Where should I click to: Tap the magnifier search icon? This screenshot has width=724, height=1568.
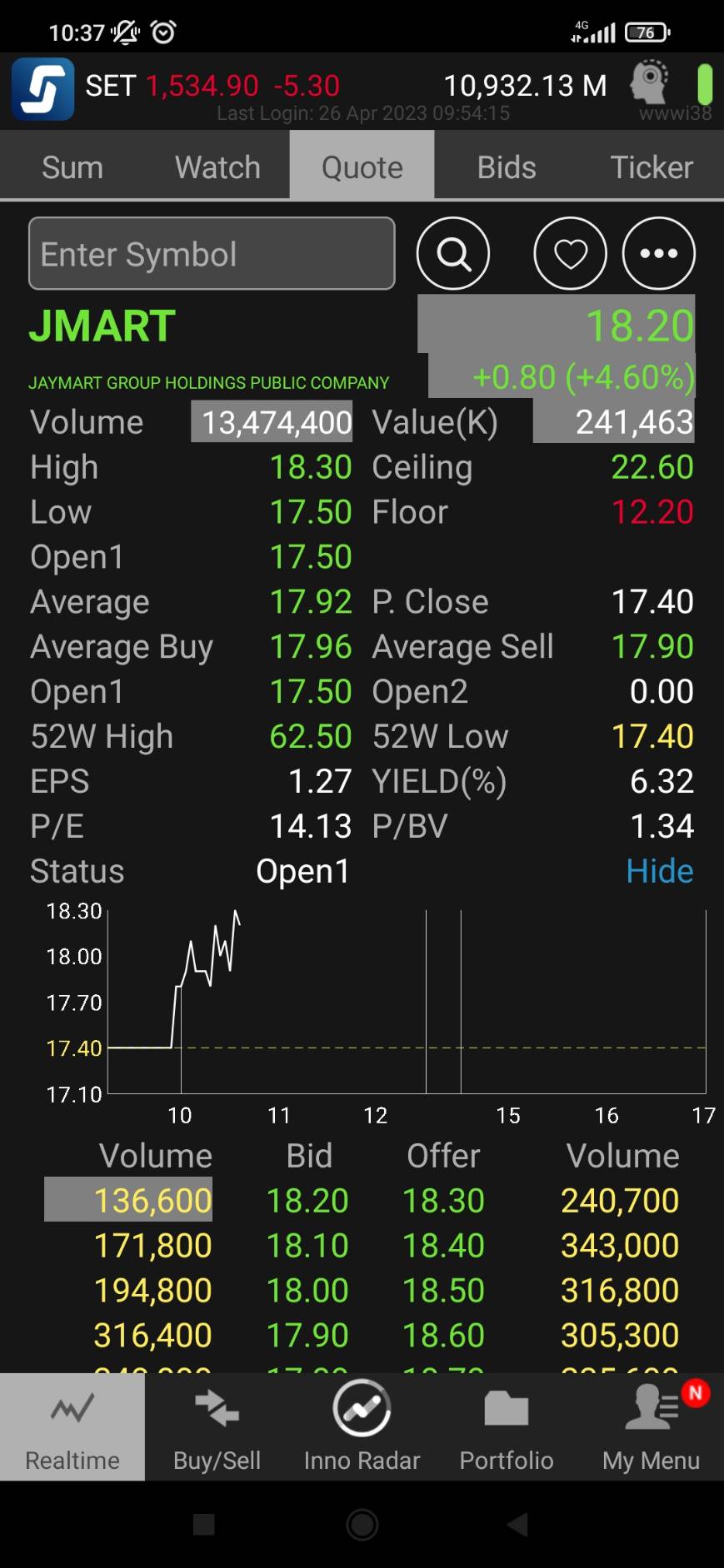pos(453,253)
